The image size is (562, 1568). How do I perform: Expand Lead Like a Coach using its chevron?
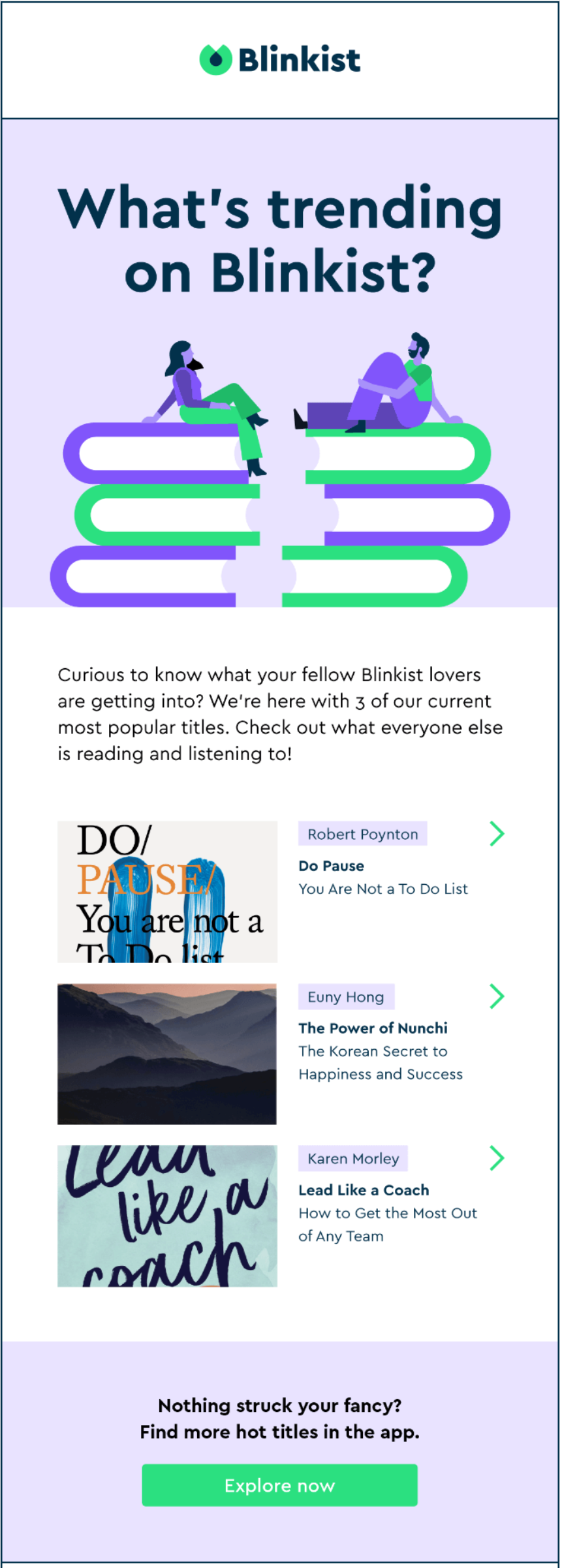coord(497,1158)
